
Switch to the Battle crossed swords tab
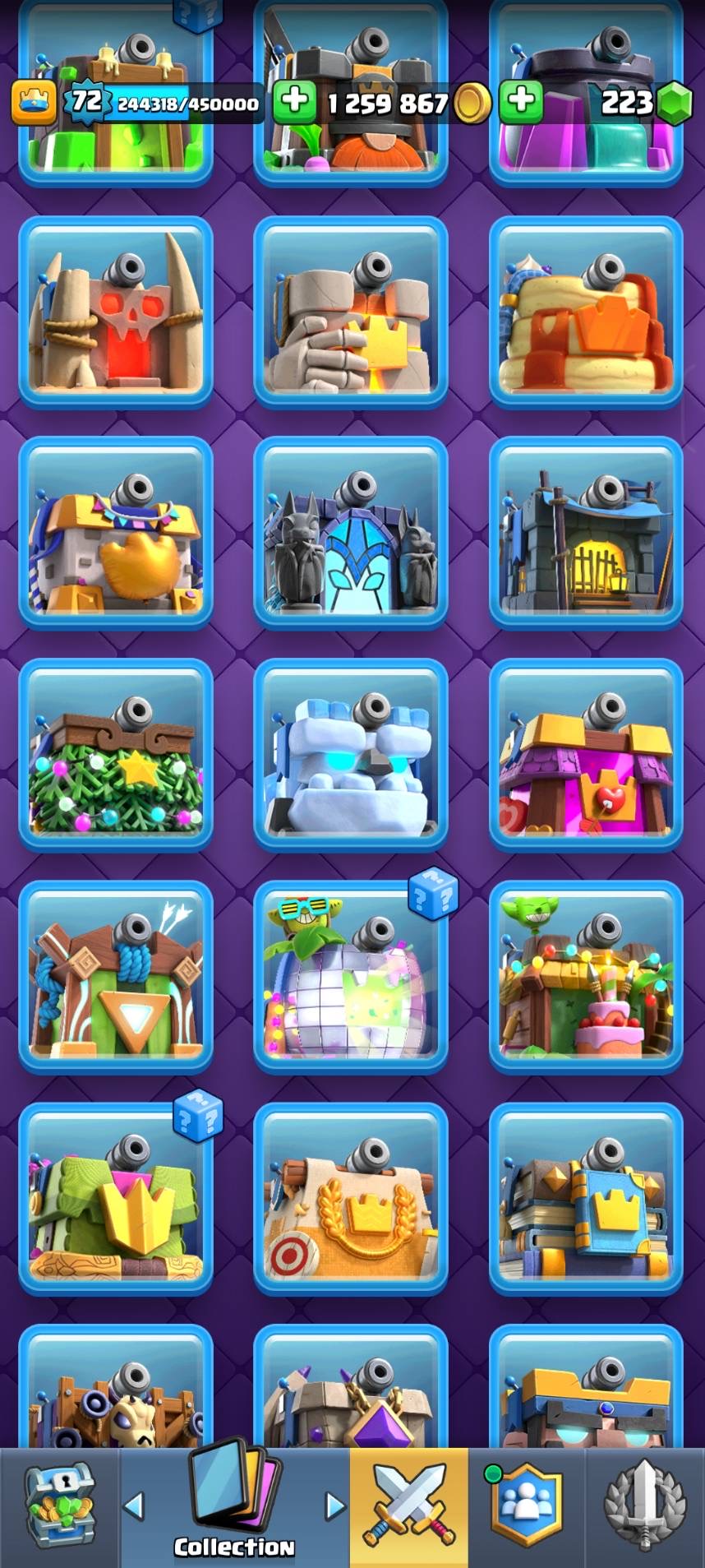click(409, 1506)
